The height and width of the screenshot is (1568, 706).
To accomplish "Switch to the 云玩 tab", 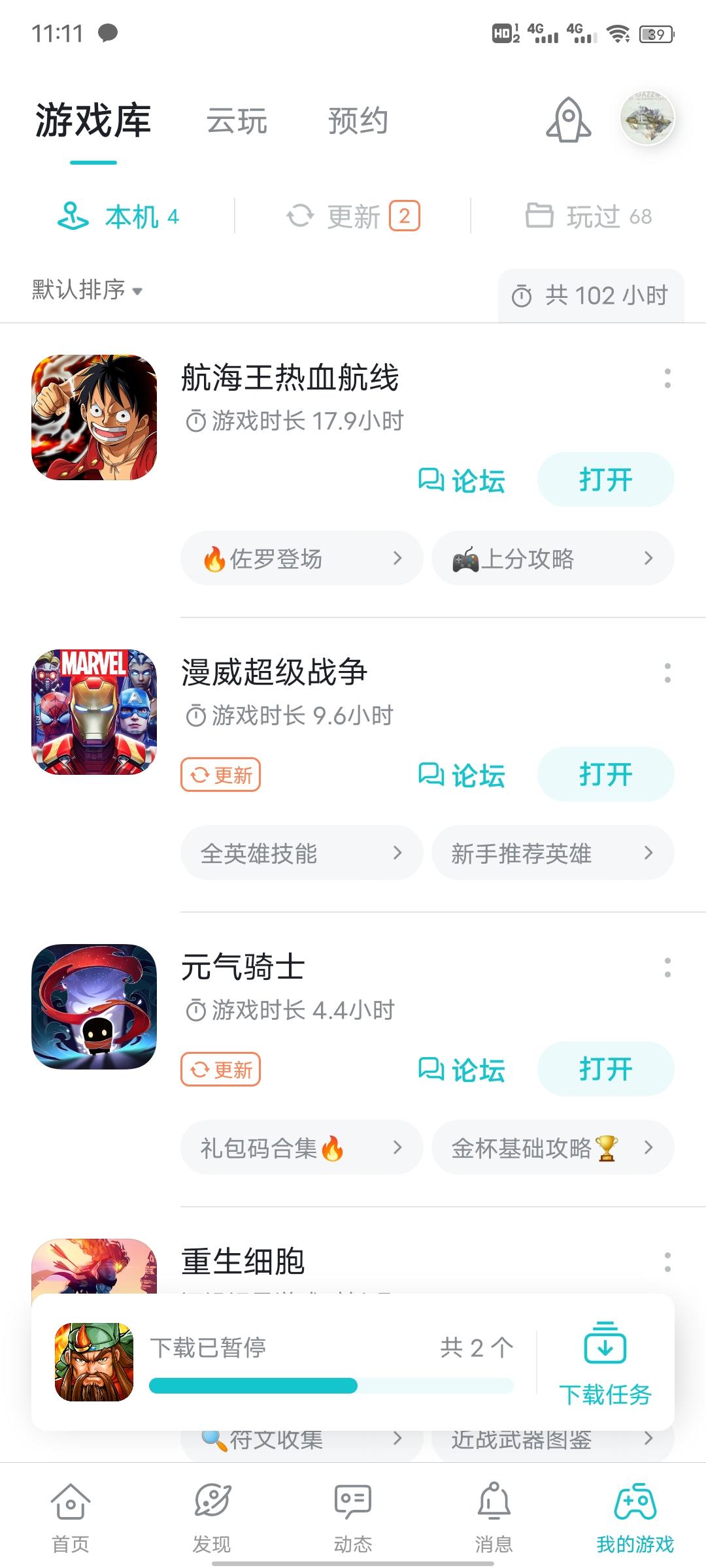I will point(237,122).
